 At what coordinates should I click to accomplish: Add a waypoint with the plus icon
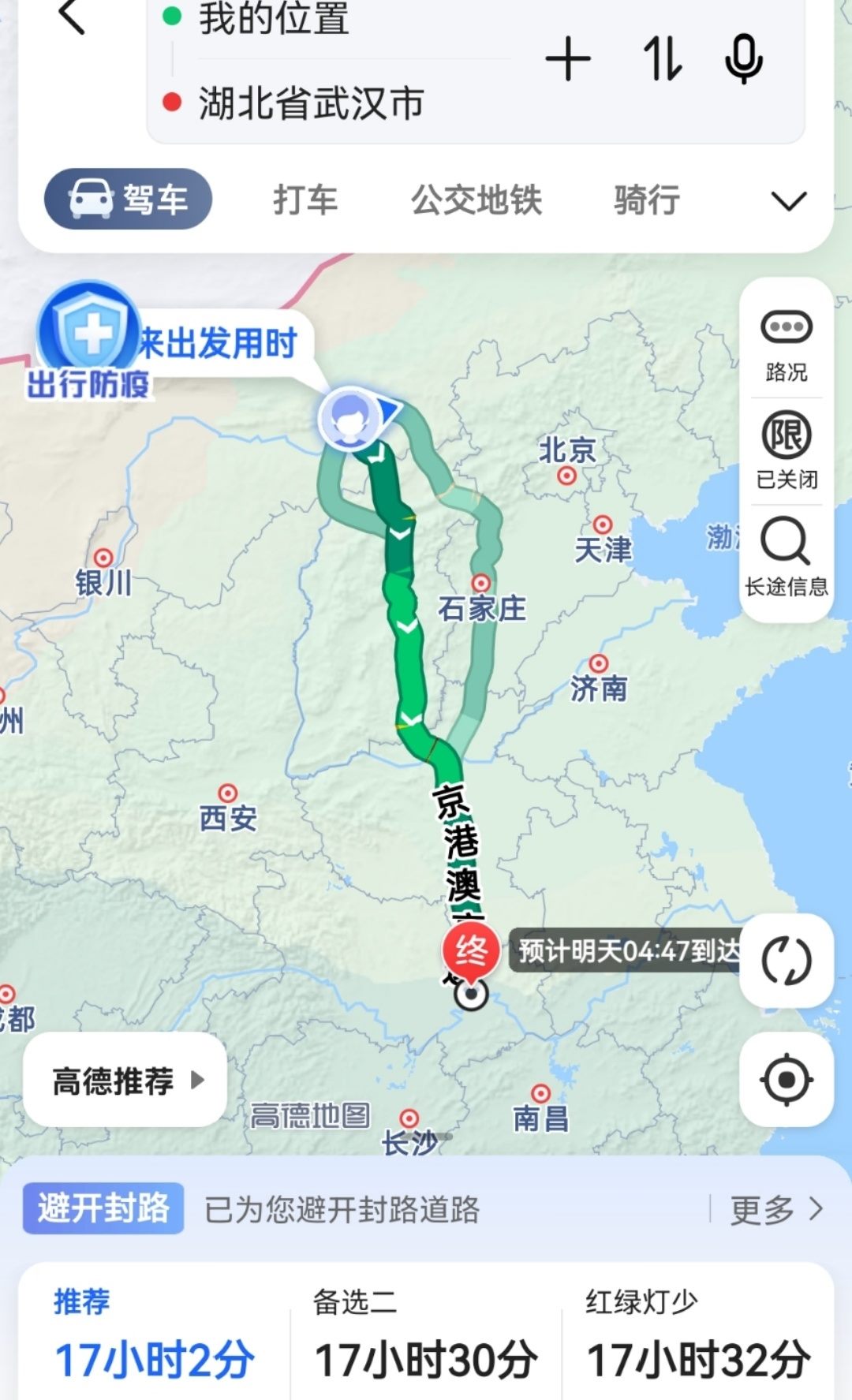[568, 59]
